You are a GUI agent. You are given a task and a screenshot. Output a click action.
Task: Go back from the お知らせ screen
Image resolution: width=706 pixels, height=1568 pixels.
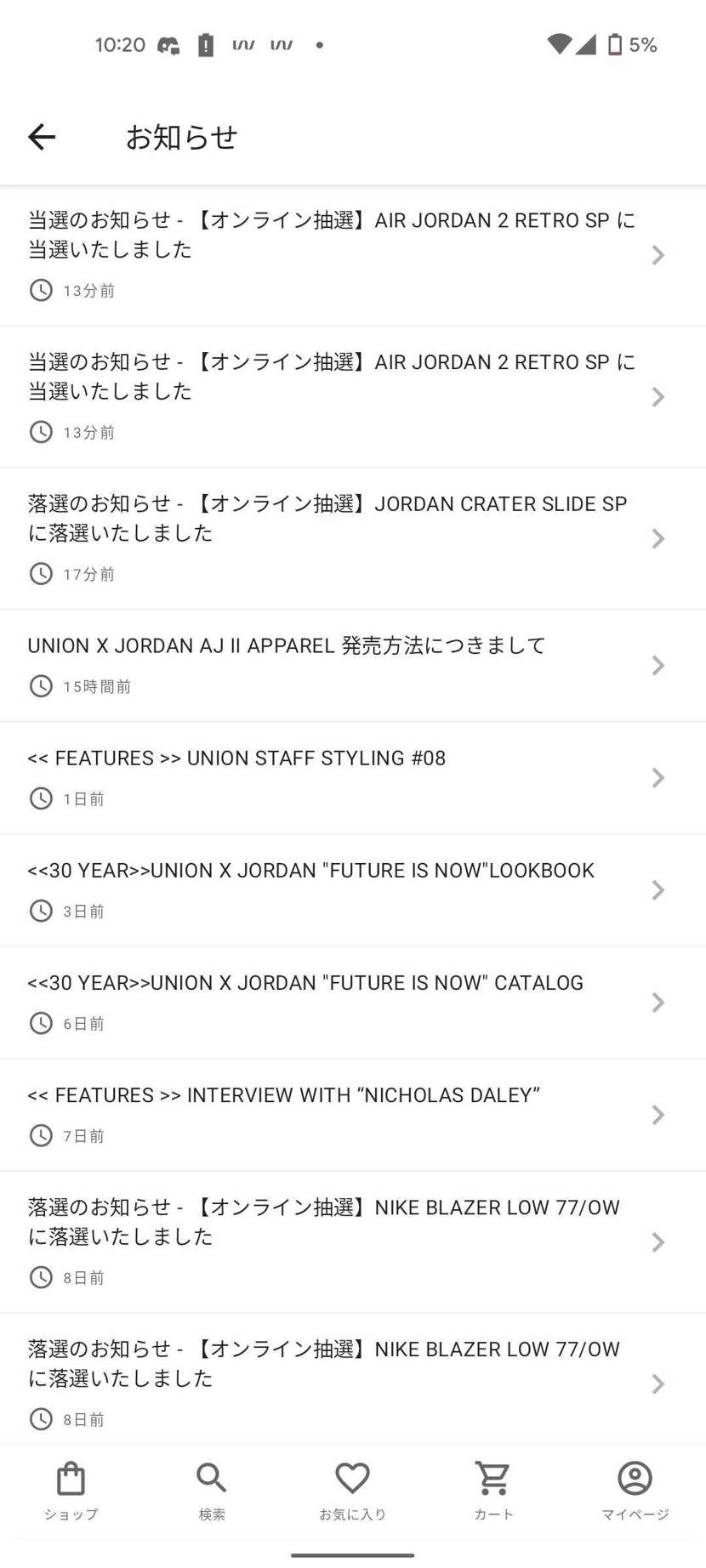click(x=42, y=137)
